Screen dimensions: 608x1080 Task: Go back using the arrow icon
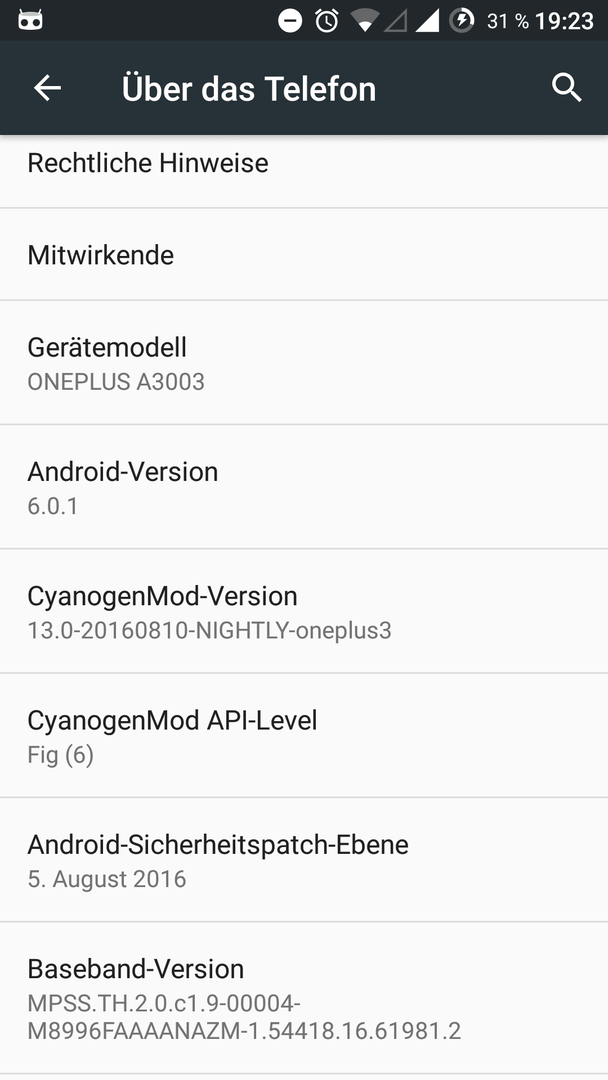[48, 88]
